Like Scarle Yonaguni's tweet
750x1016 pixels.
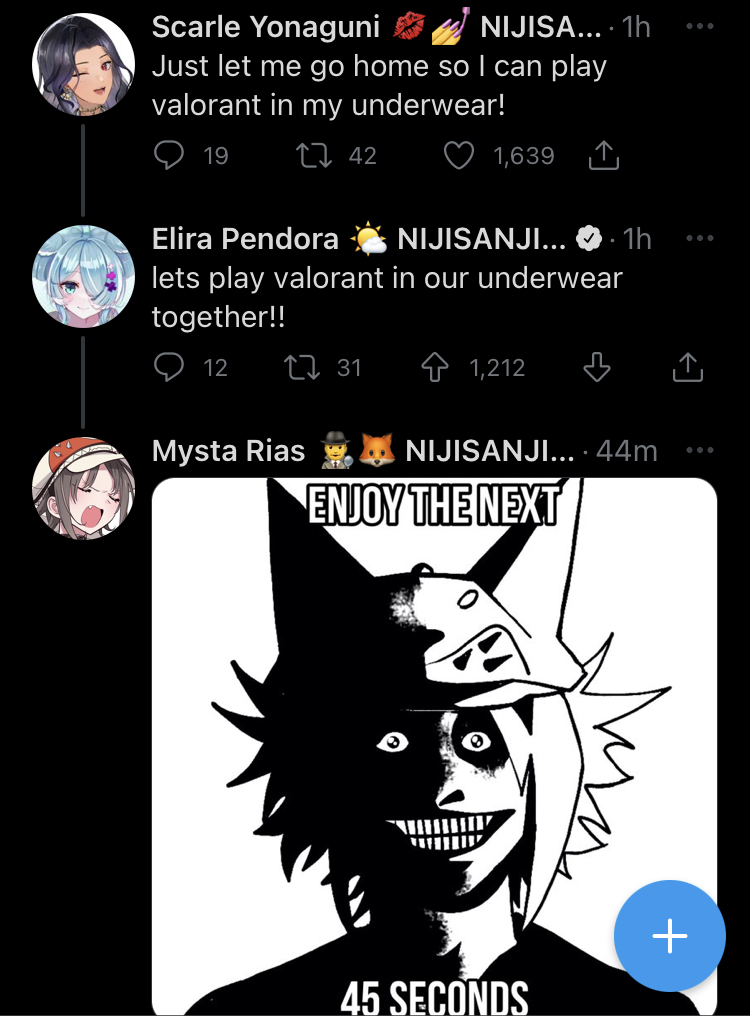pos(459,155)
